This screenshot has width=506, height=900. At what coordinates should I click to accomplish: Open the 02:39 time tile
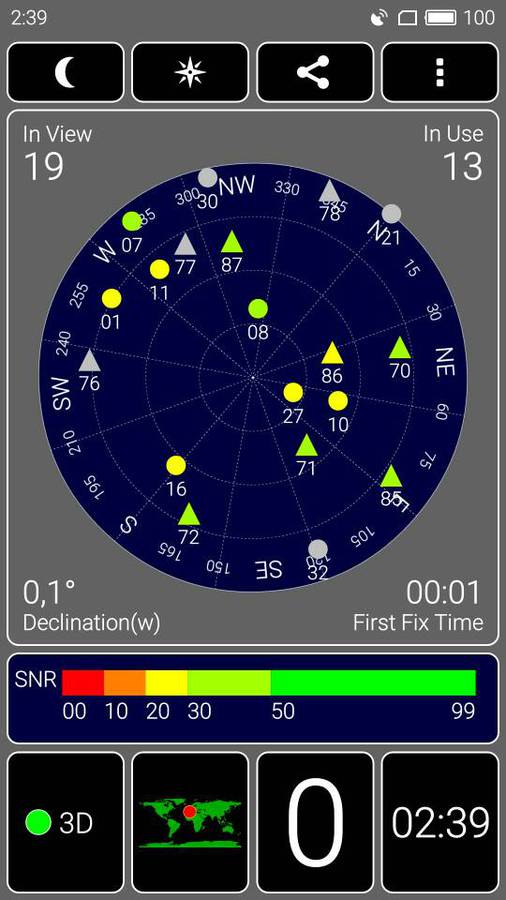pos(440,823)
